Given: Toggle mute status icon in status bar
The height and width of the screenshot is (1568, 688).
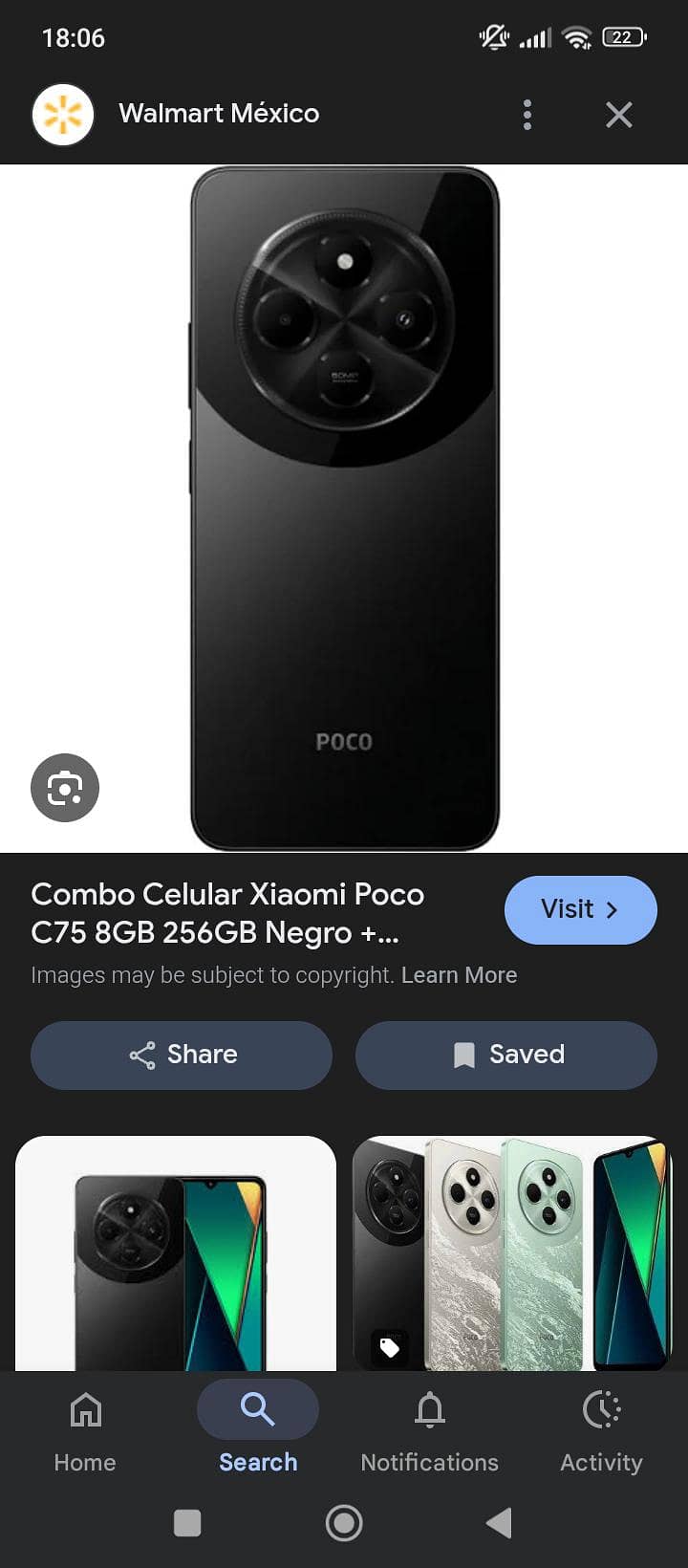Looking at the screenshot, I should (x=493, y=36).
